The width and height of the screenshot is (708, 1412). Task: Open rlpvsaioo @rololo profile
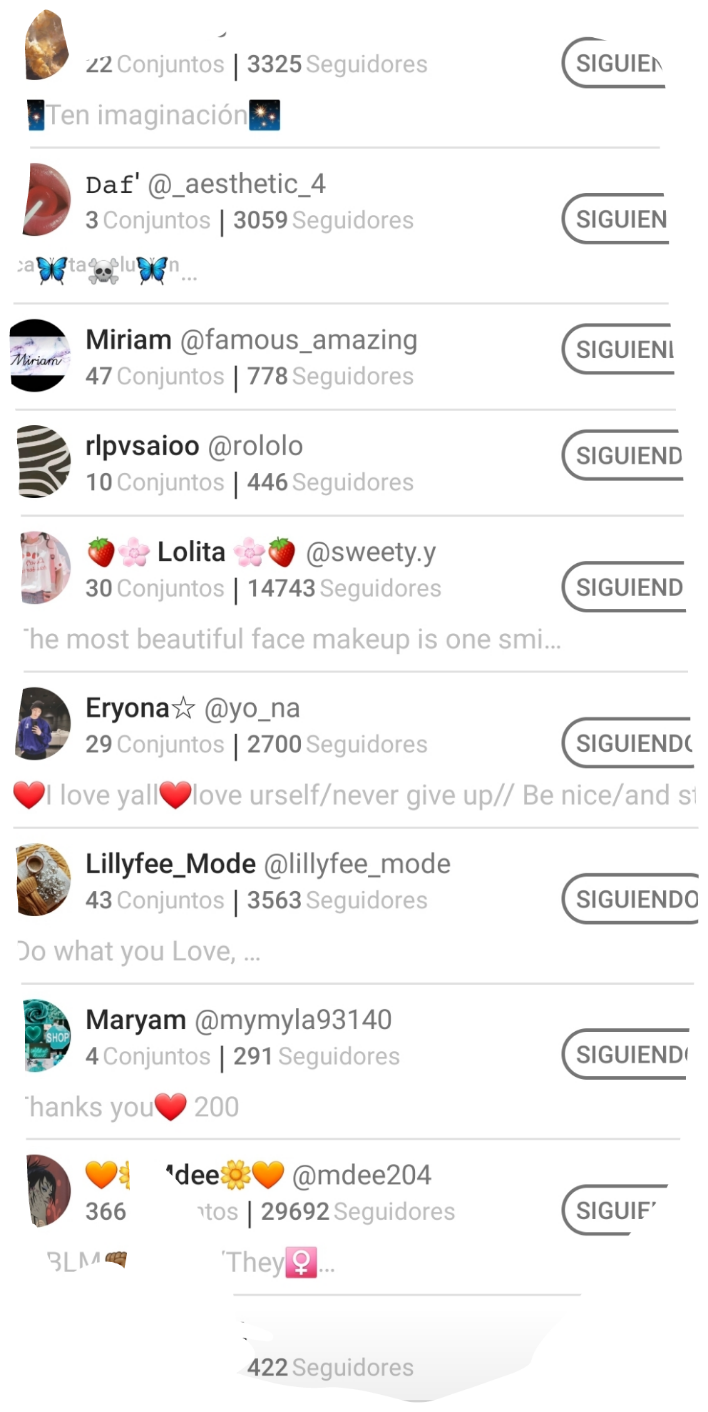coord(347,463)
